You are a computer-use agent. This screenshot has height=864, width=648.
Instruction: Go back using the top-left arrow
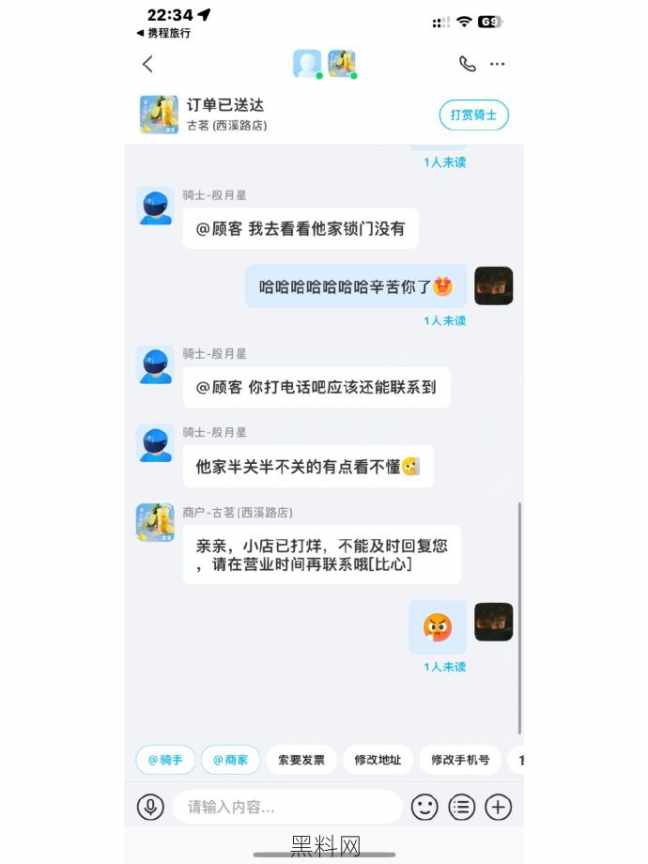point(148,64)
